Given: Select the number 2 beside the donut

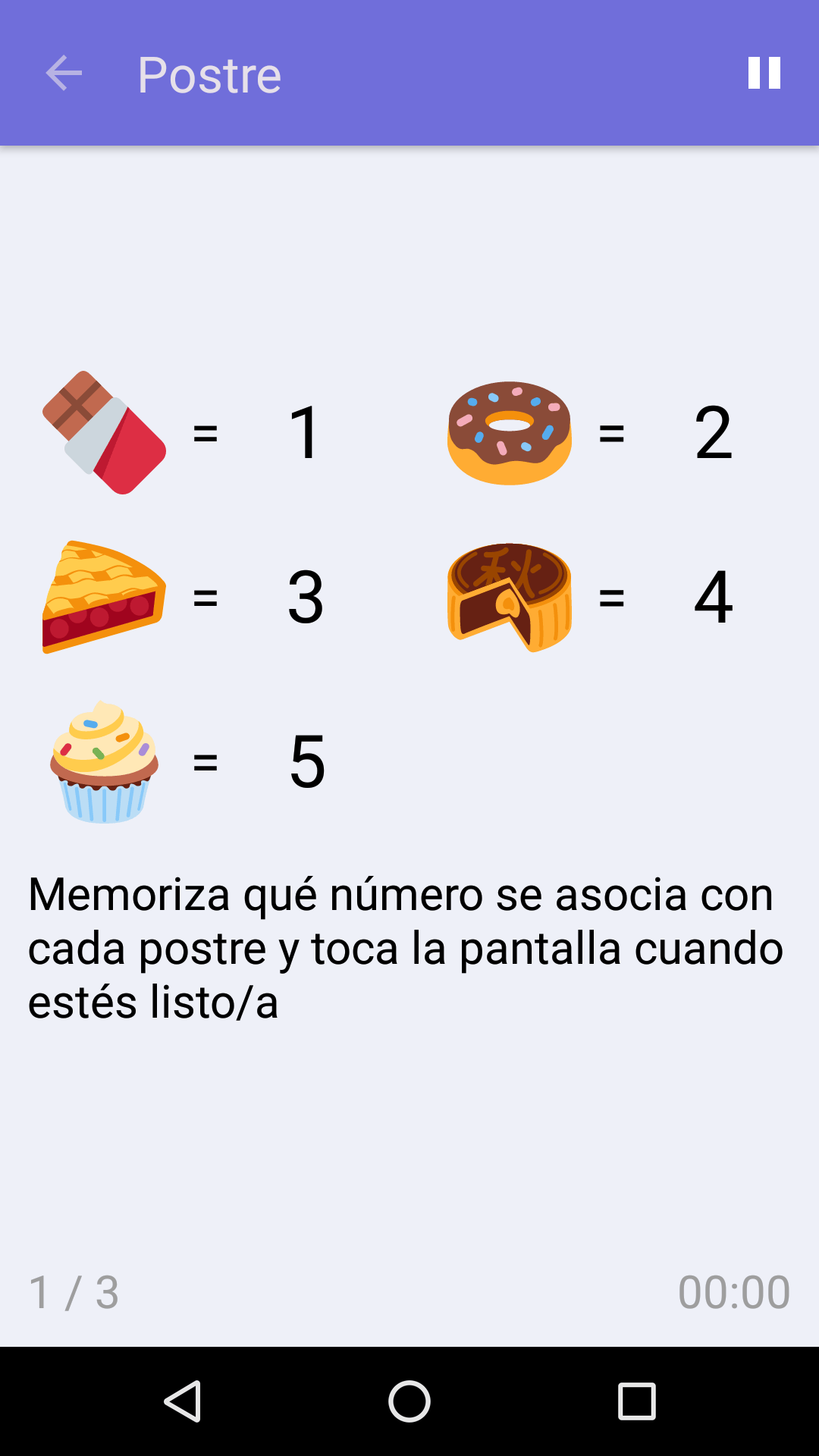Looking at the screenshot, I should (714, 432).
